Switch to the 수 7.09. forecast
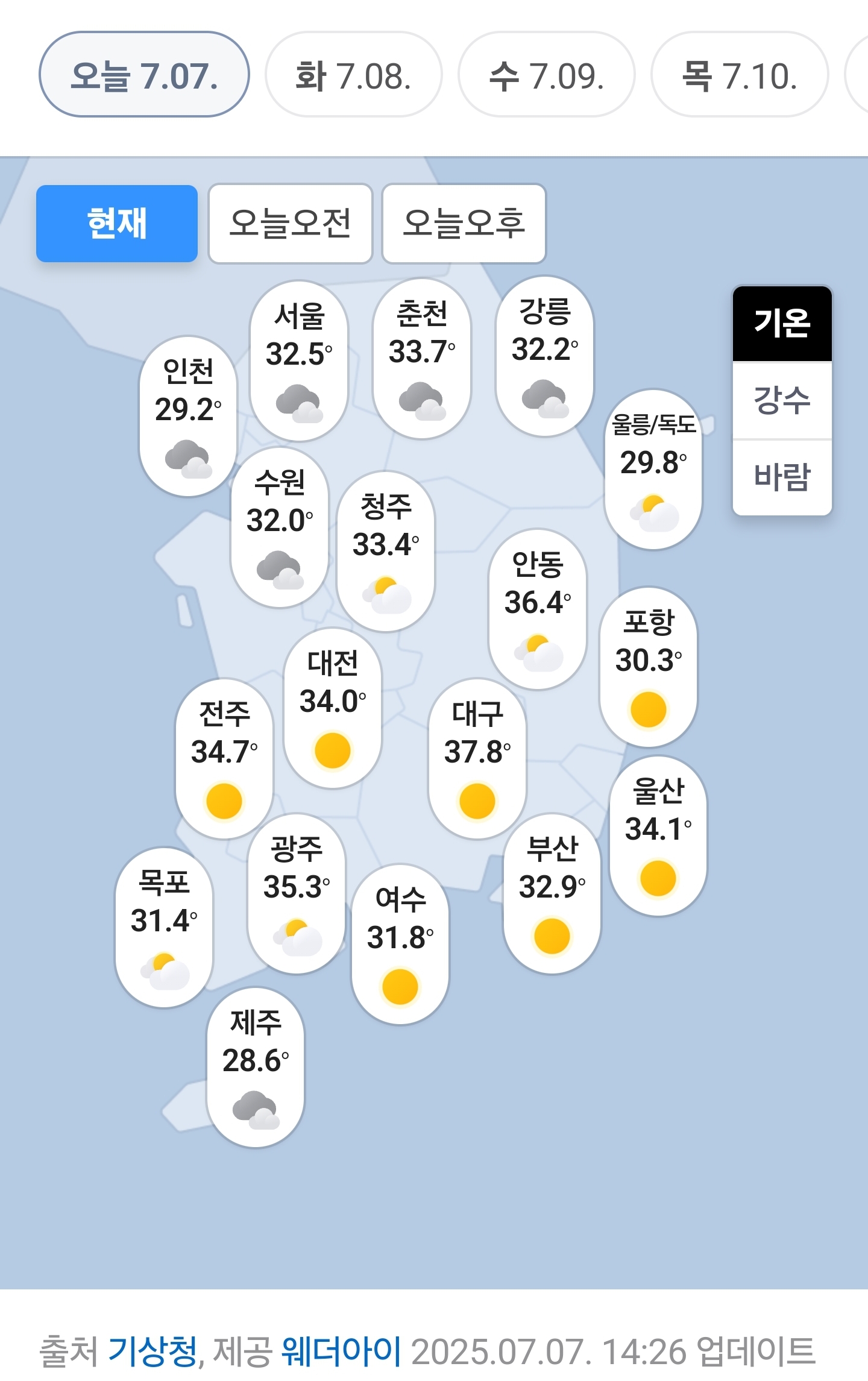This screenshot has width=868, height=1381. pos(546,75)
